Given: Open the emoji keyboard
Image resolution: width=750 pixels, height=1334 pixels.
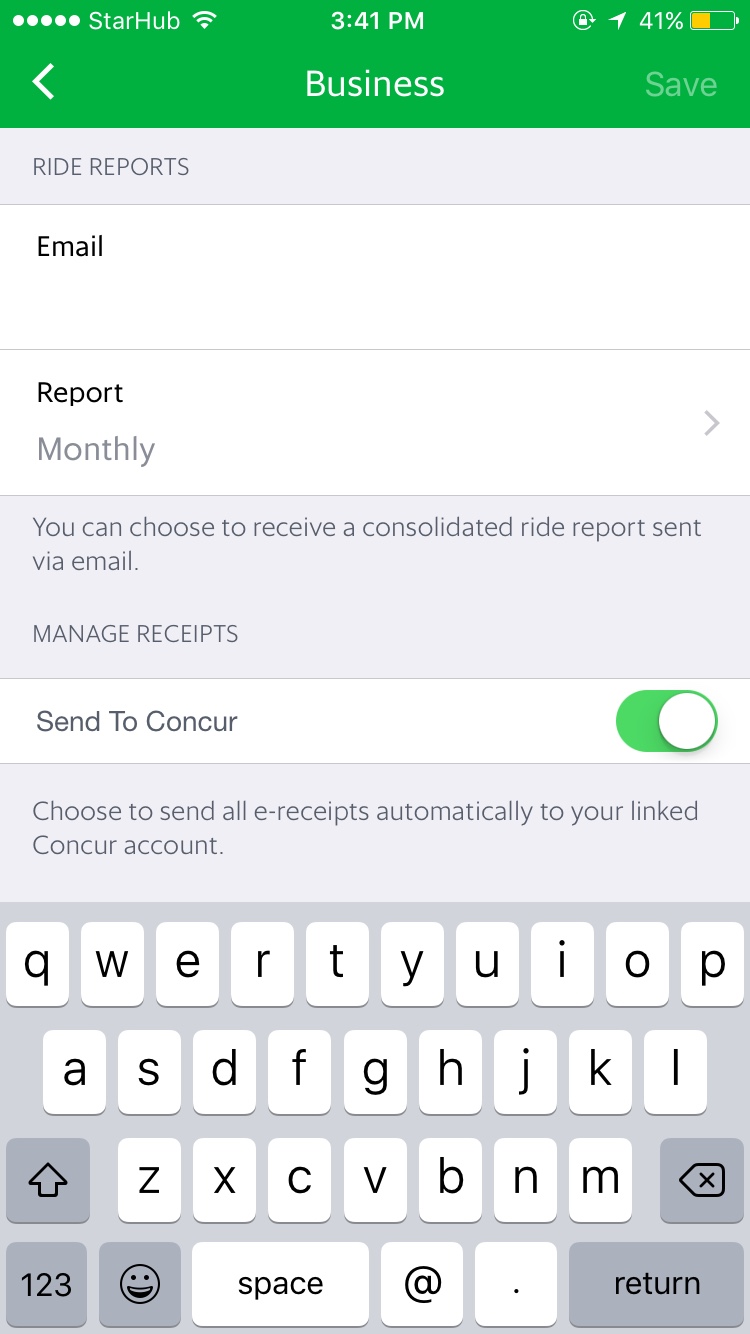Looking at the screenshot, I should pos(140,1284).
